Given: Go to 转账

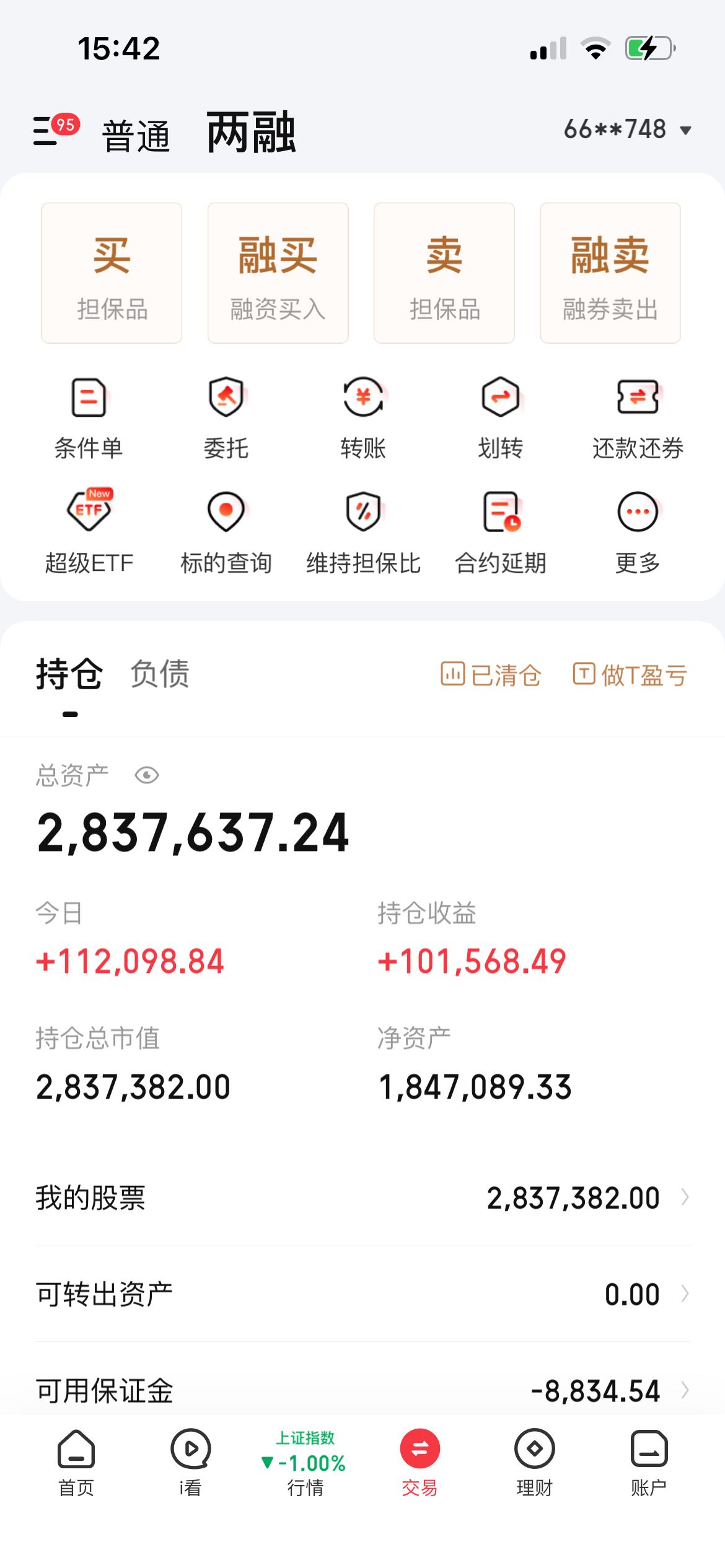Looking at the screenshot, I should (363, 418).
